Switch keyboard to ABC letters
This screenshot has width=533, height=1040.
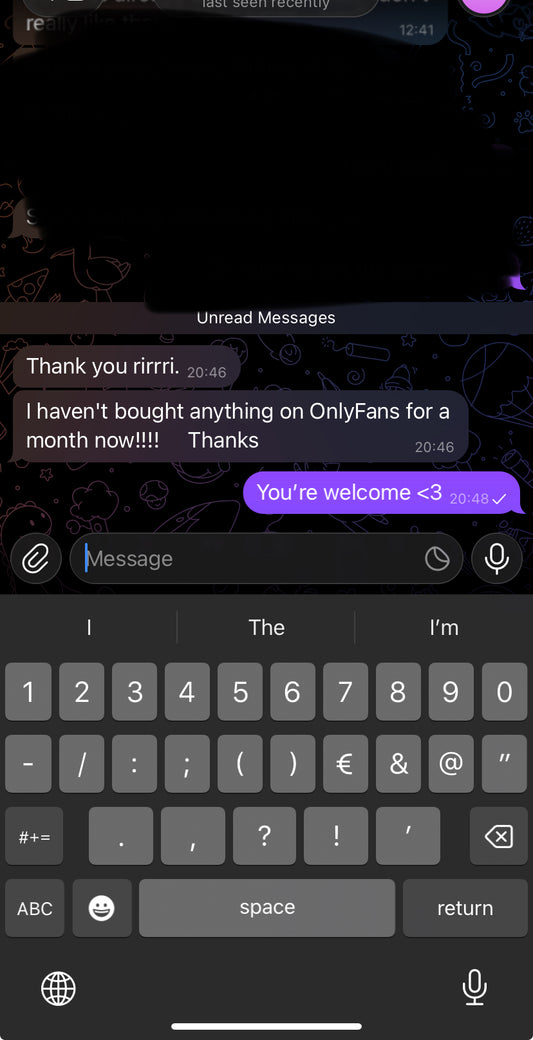[x=34, y=908]
